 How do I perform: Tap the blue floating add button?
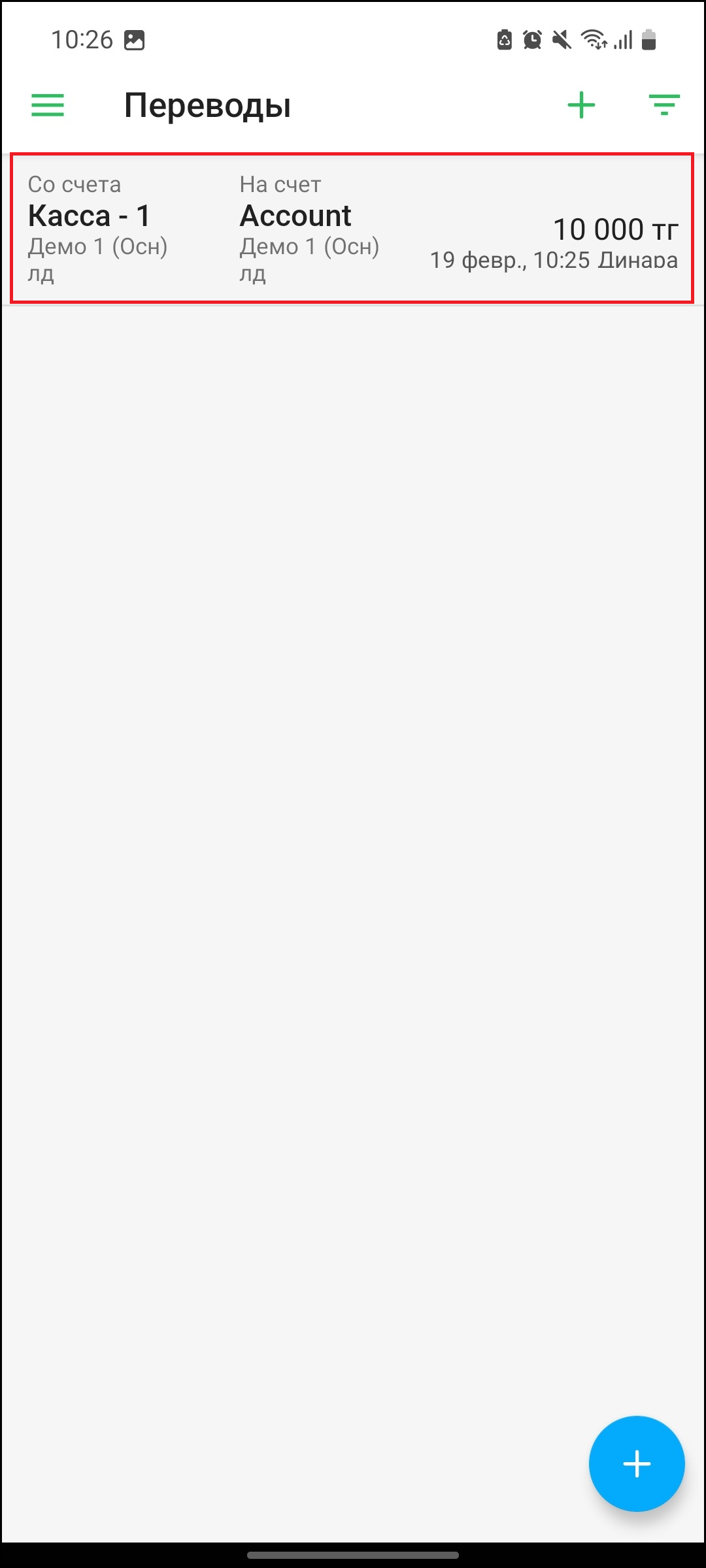637,1463
